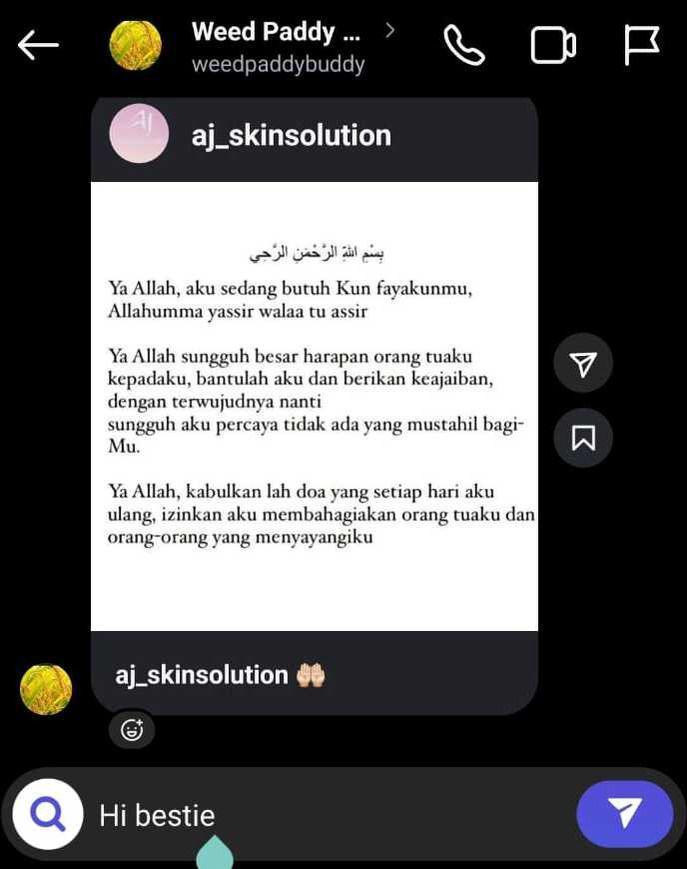Open the shared aj_skinsolution post
687x869 pixels.
pos(314,405)
